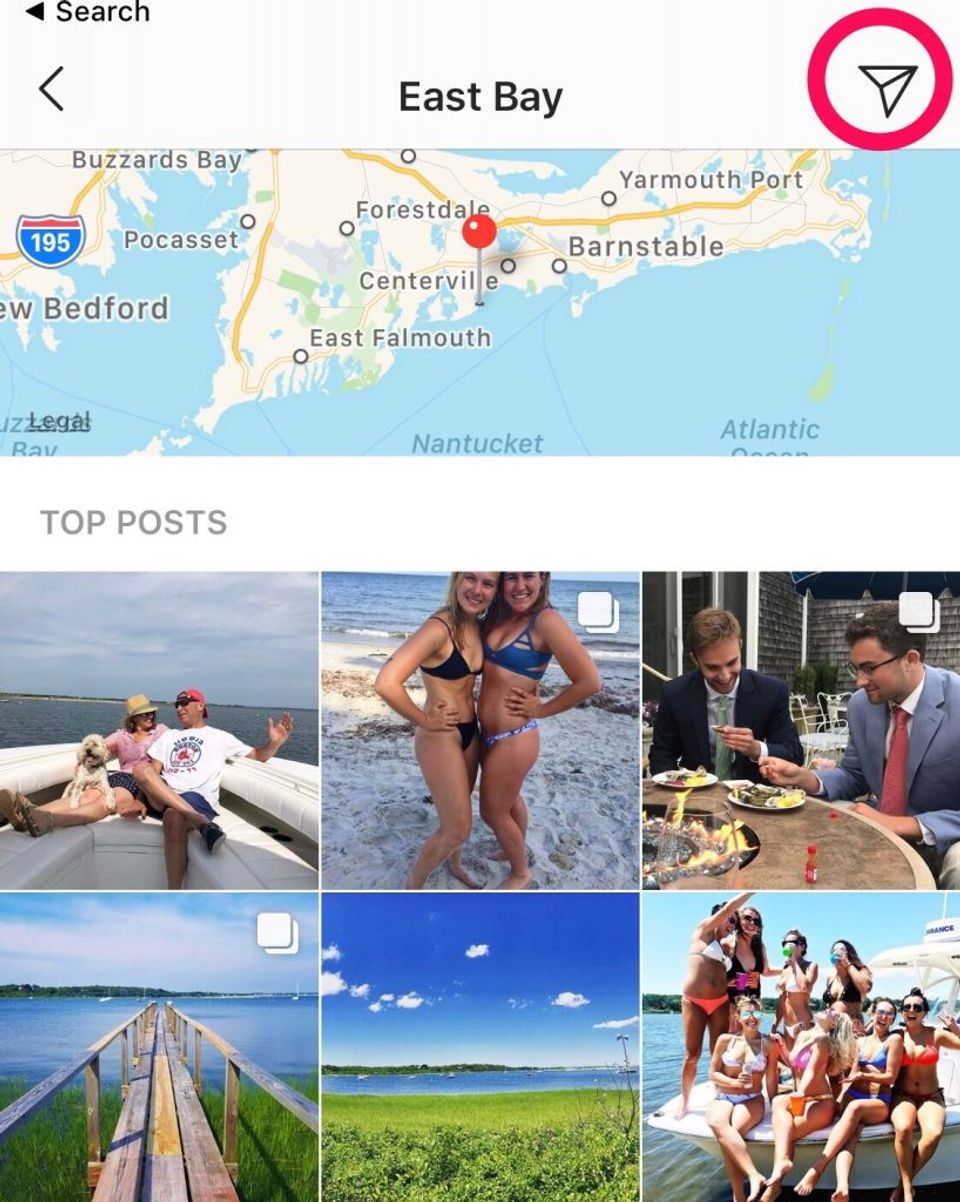
Task: Open the Legal link on the map
Action: [60, 421]
